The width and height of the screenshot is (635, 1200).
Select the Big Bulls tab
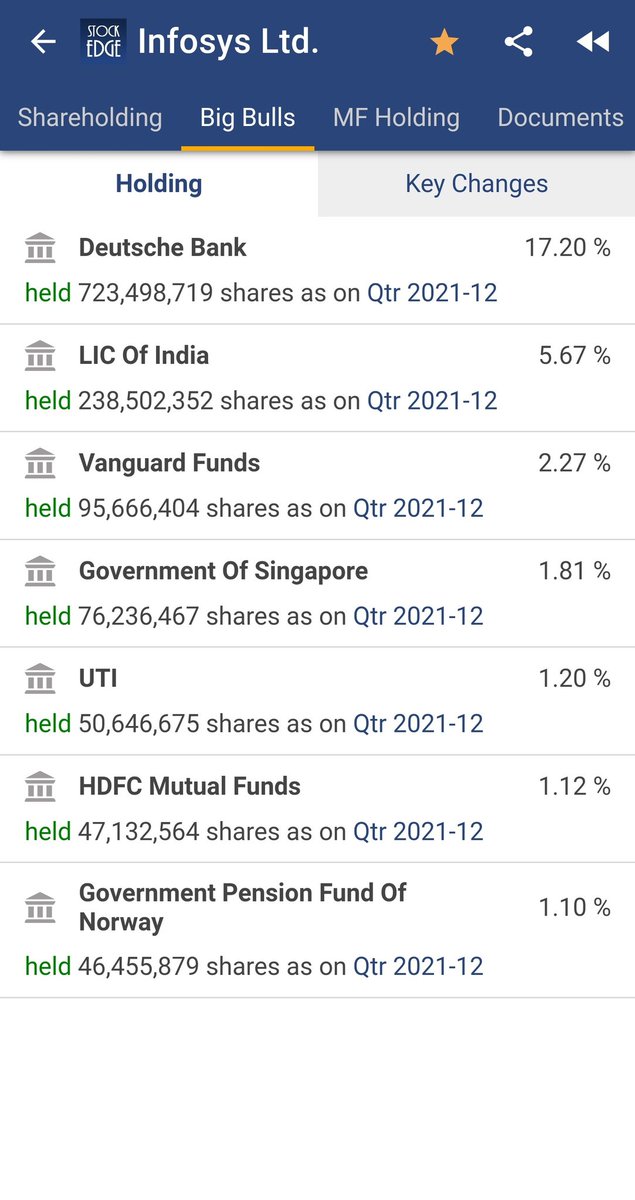[247, 118]
